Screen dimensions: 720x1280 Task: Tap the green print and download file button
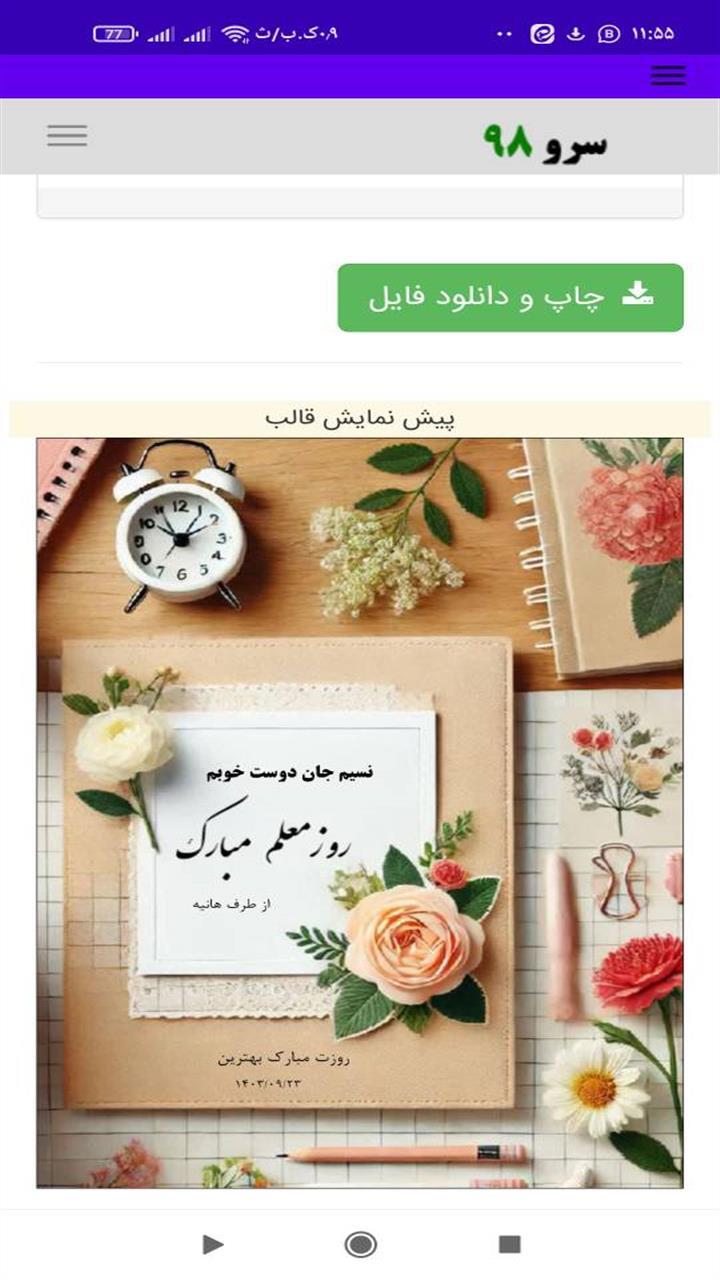[510, 297]
